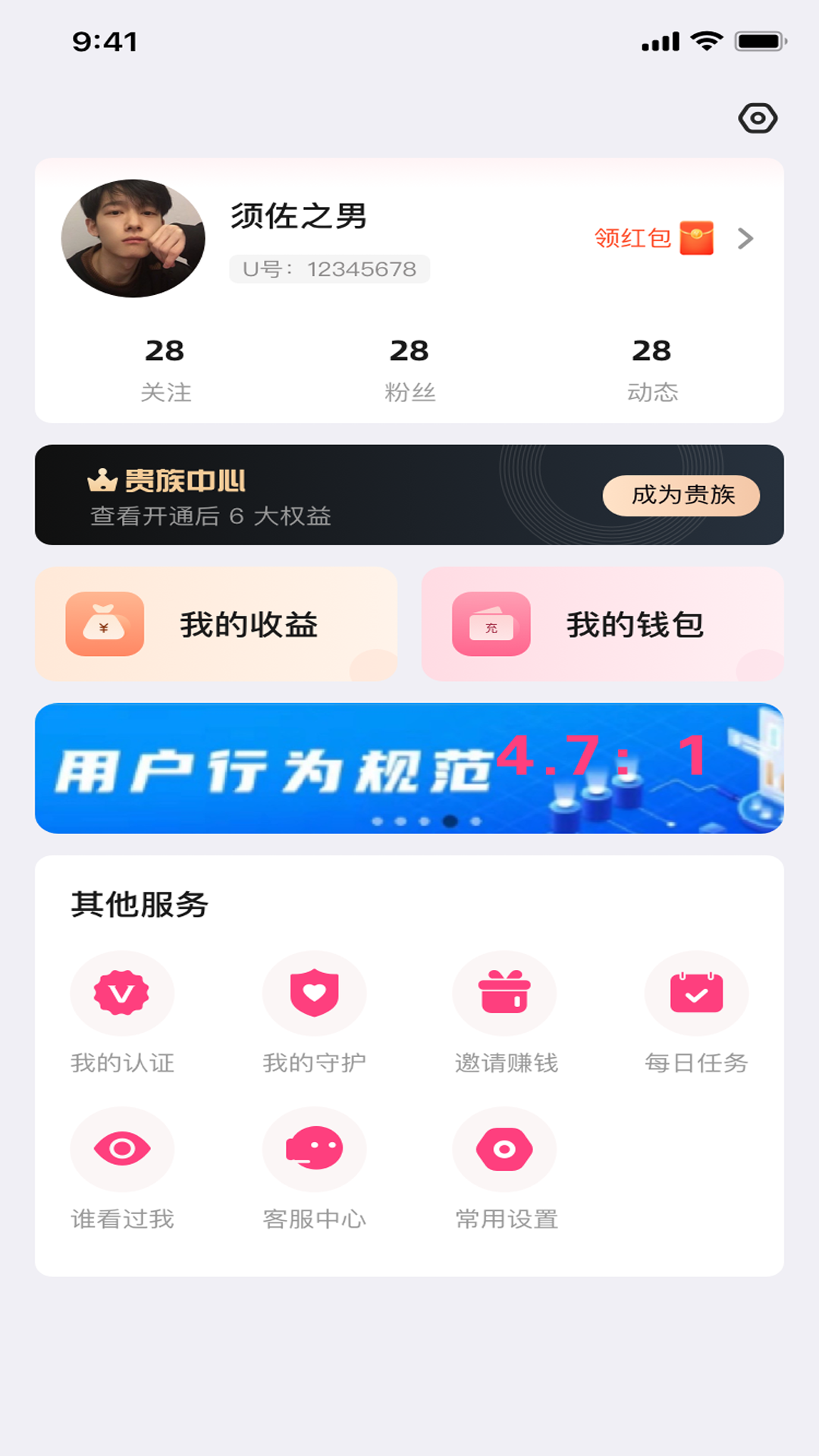
Task: Check 谁看过我 visitors
Action: tap(122, 1168)
